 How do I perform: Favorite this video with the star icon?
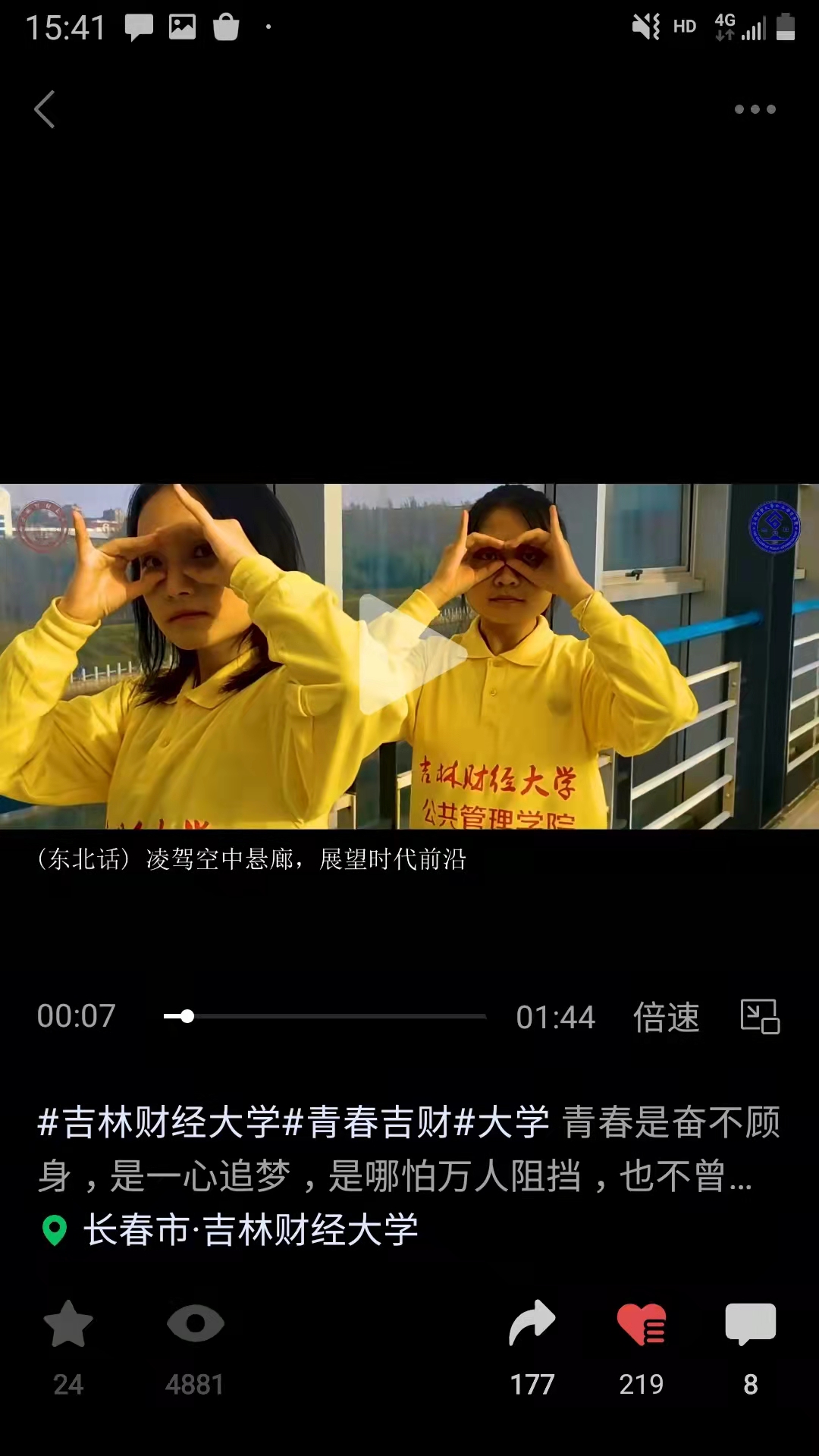click(68, 1325)
